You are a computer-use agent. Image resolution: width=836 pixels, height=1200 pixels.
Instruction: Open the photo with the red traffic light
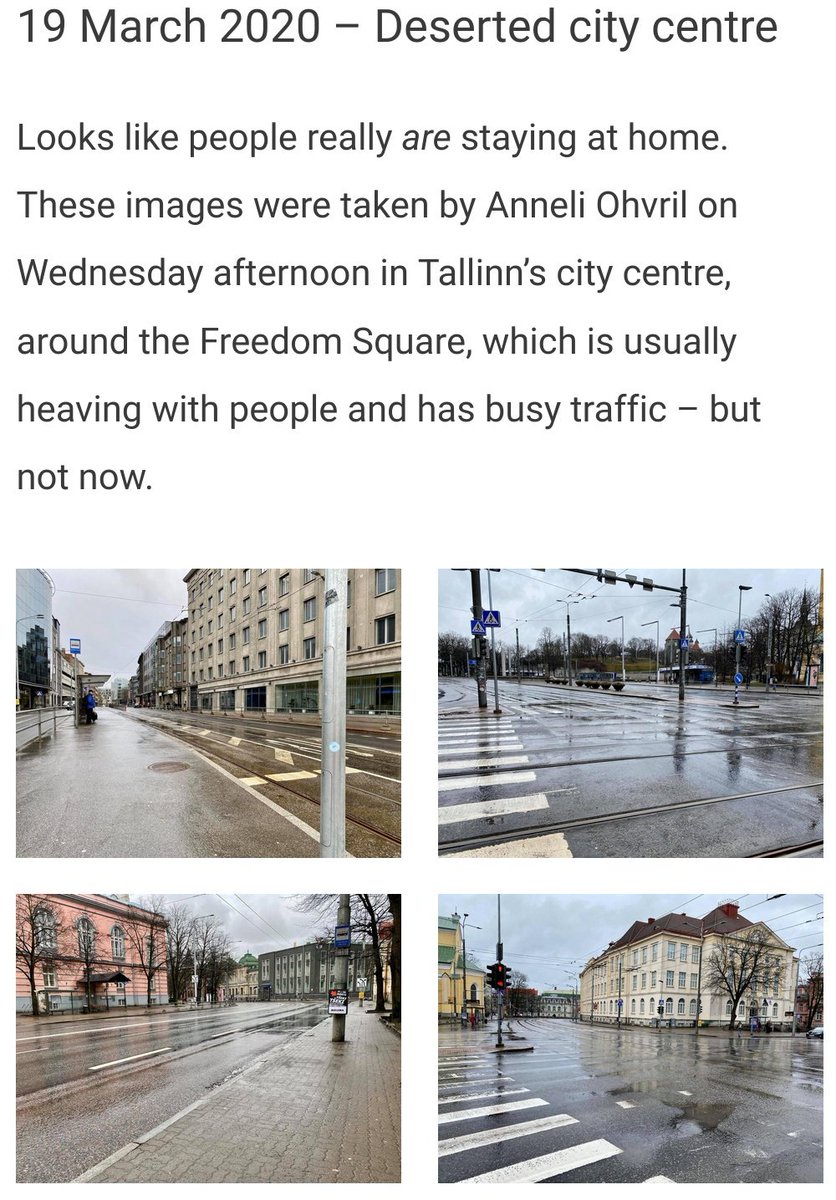(x=630, y=1038)
